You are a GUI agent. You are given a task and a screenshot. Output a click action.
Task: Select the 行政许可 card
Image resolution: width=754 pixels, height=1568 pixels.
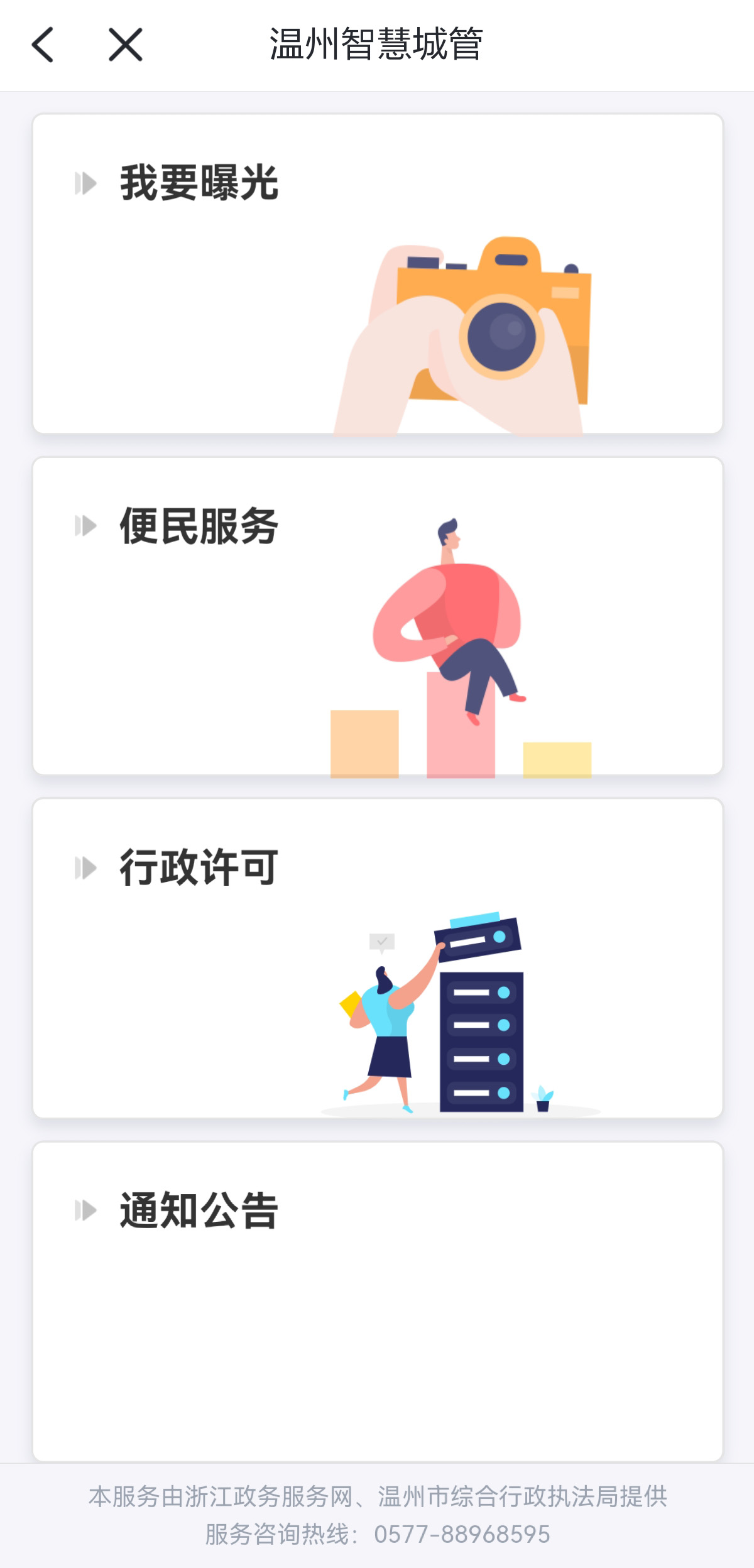click(377, 959)
